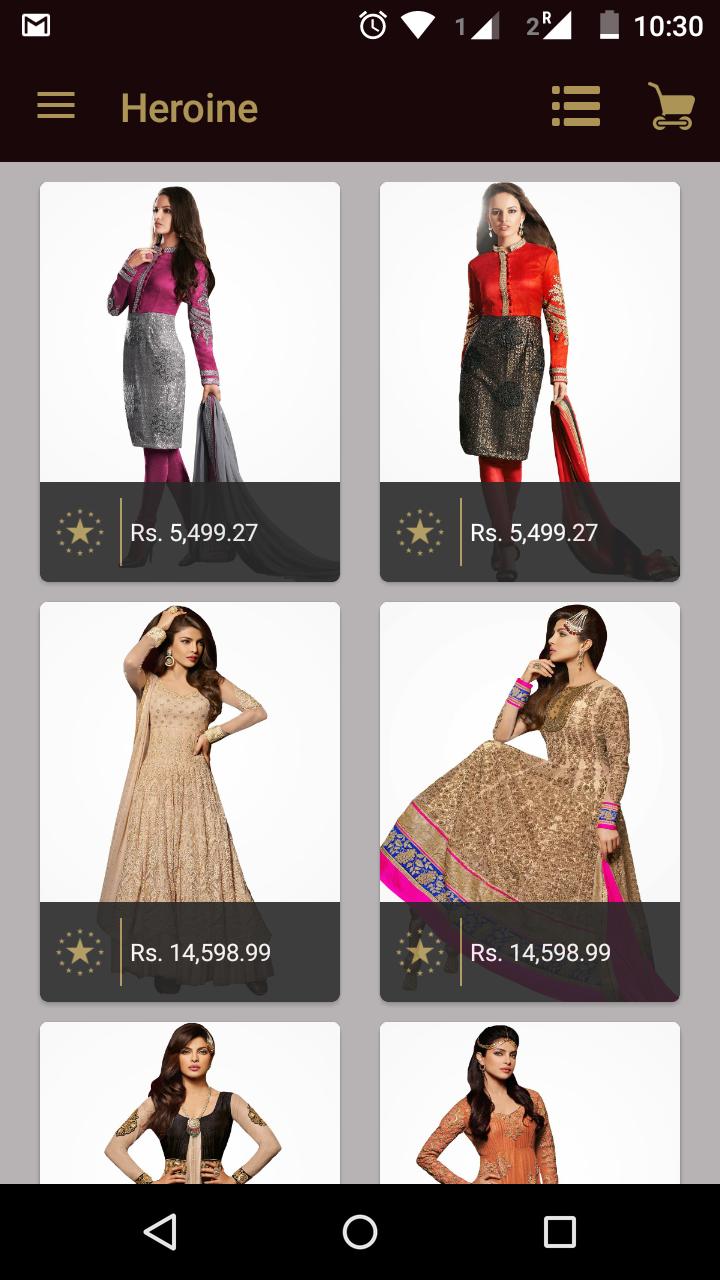Favorite the pink and grey suit

[80, 532]
